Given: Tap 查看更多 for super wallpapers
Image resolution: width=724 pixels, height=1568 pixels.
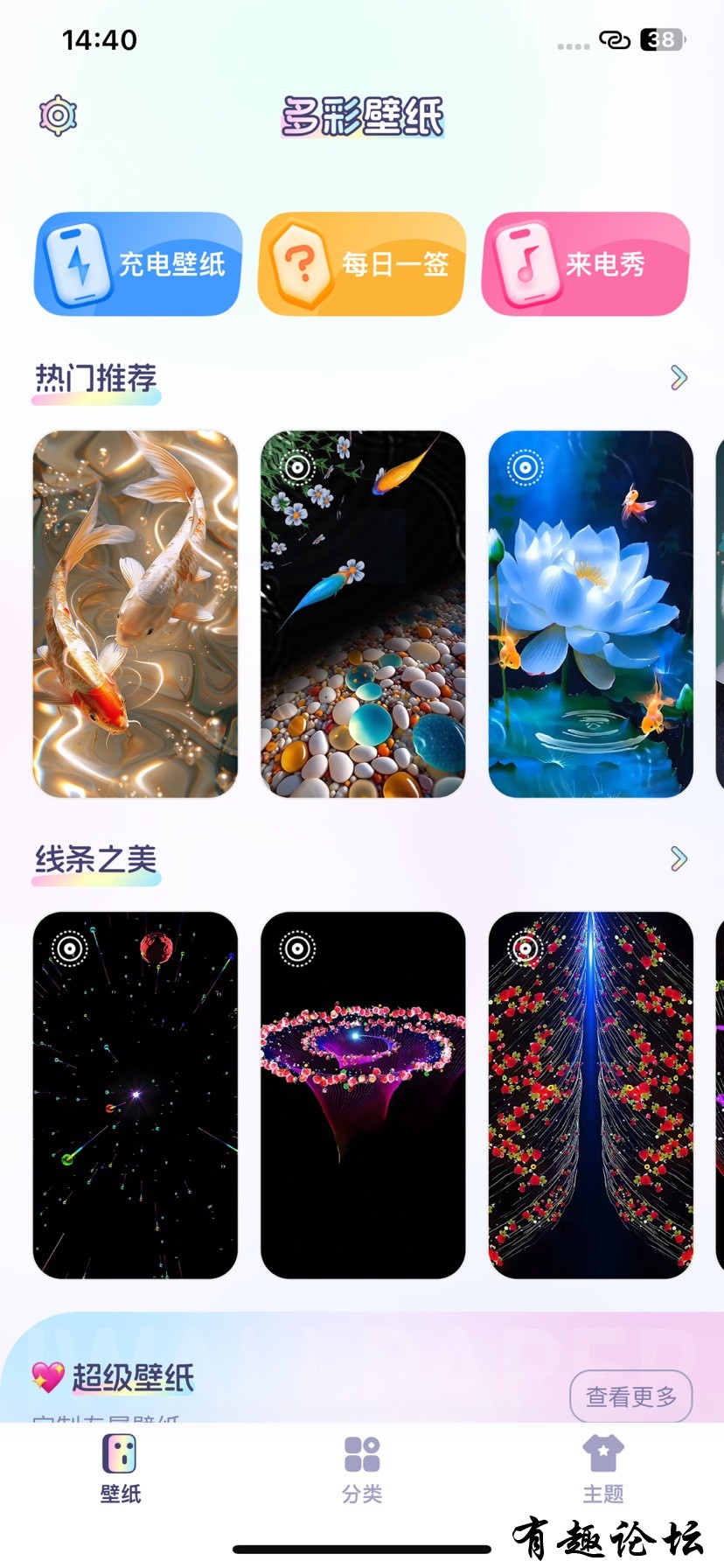Looking at the screenshot, I should tap(630, 1396).
